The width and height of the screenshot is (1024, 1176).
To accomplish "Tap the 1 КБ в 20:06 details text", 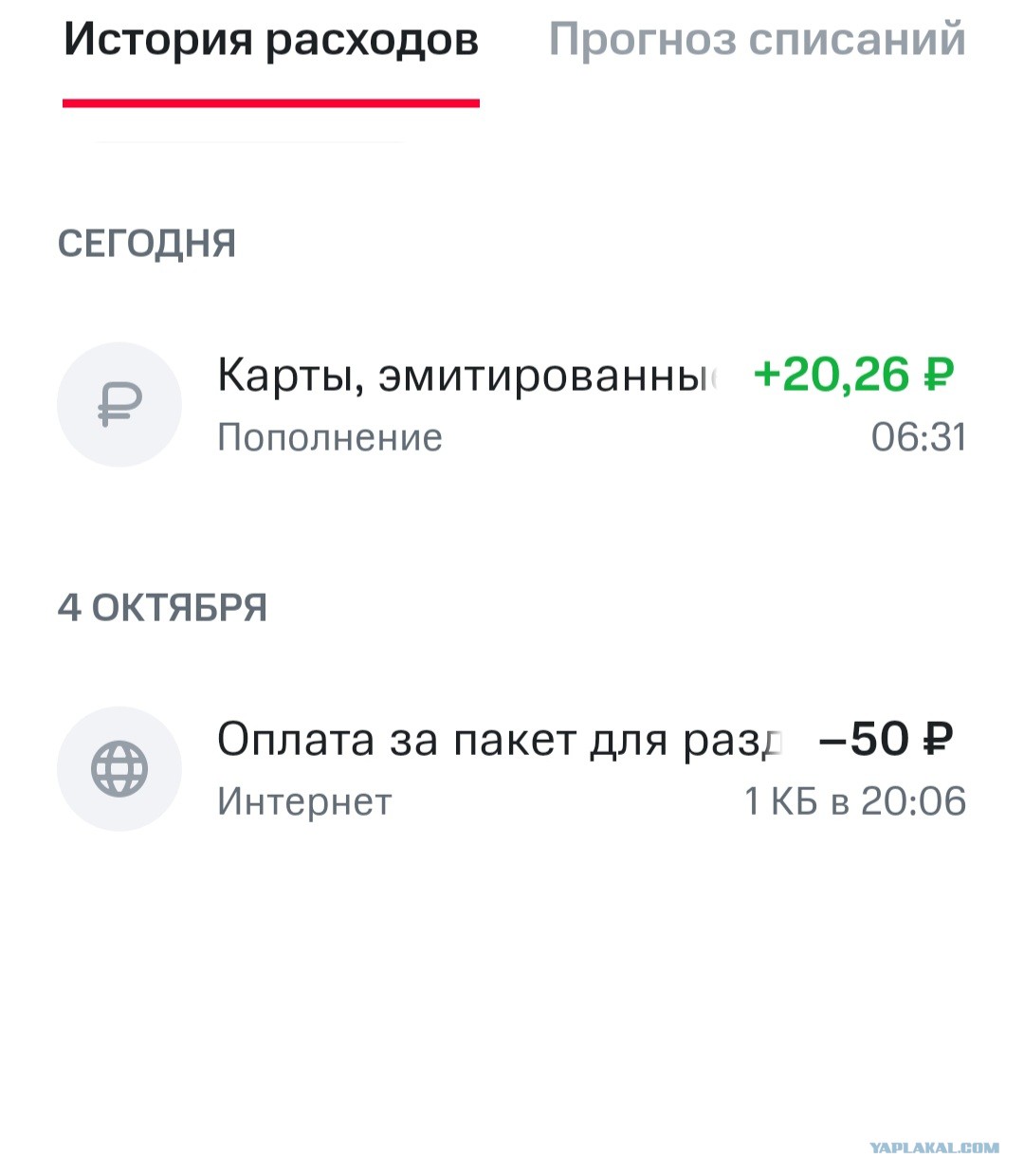I will tap(854, 801).
